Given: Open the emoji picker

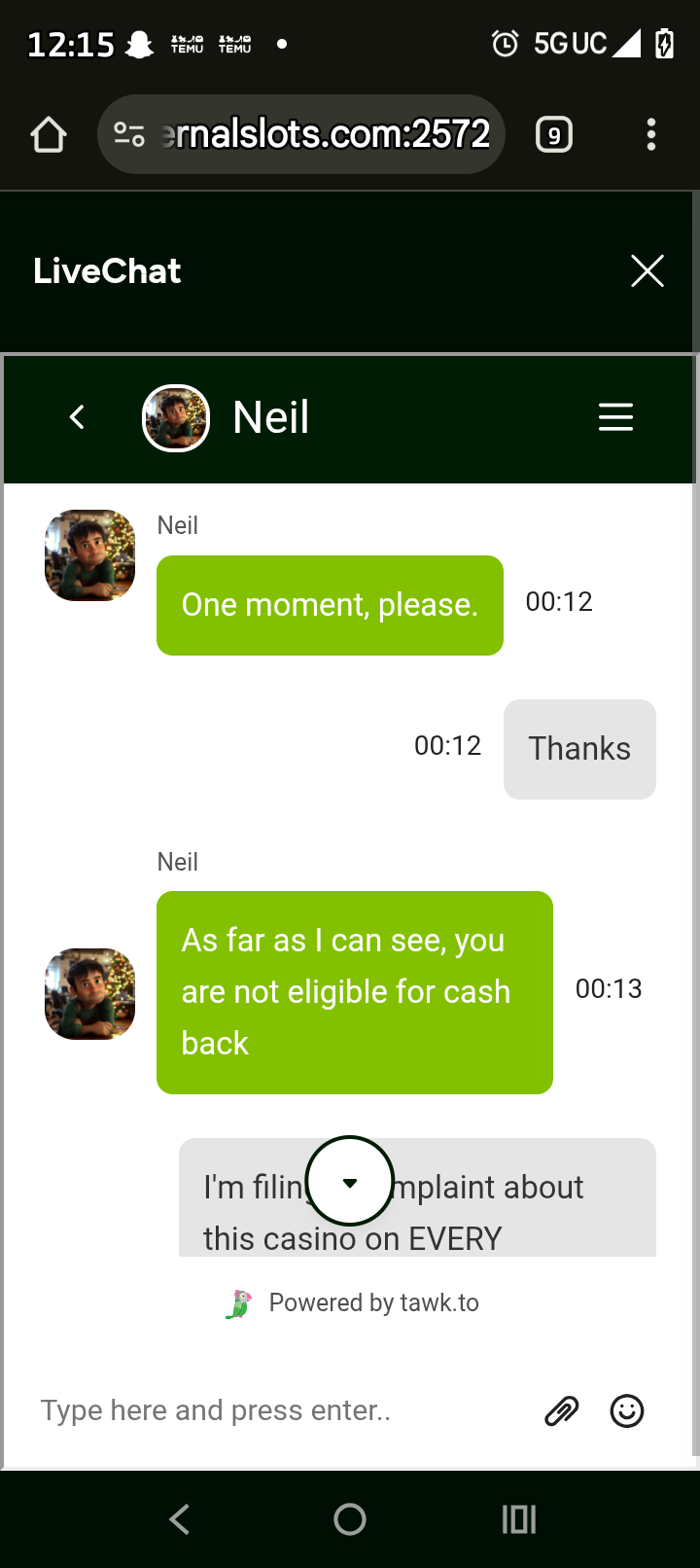Looking at the screenshot, I should pyautogui.click(x=627, y=1410).
